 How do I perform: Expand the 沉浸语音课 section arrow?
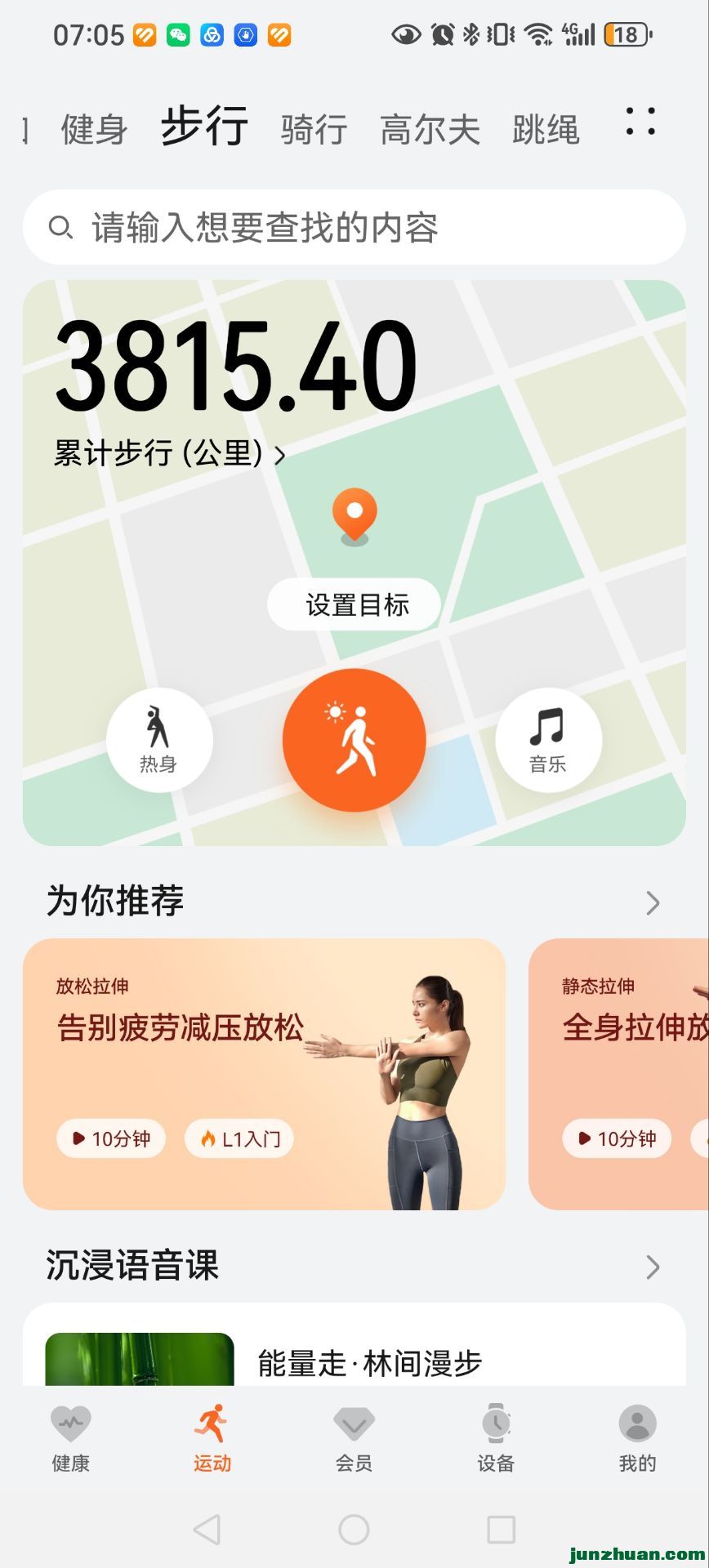coord(652,1267)
